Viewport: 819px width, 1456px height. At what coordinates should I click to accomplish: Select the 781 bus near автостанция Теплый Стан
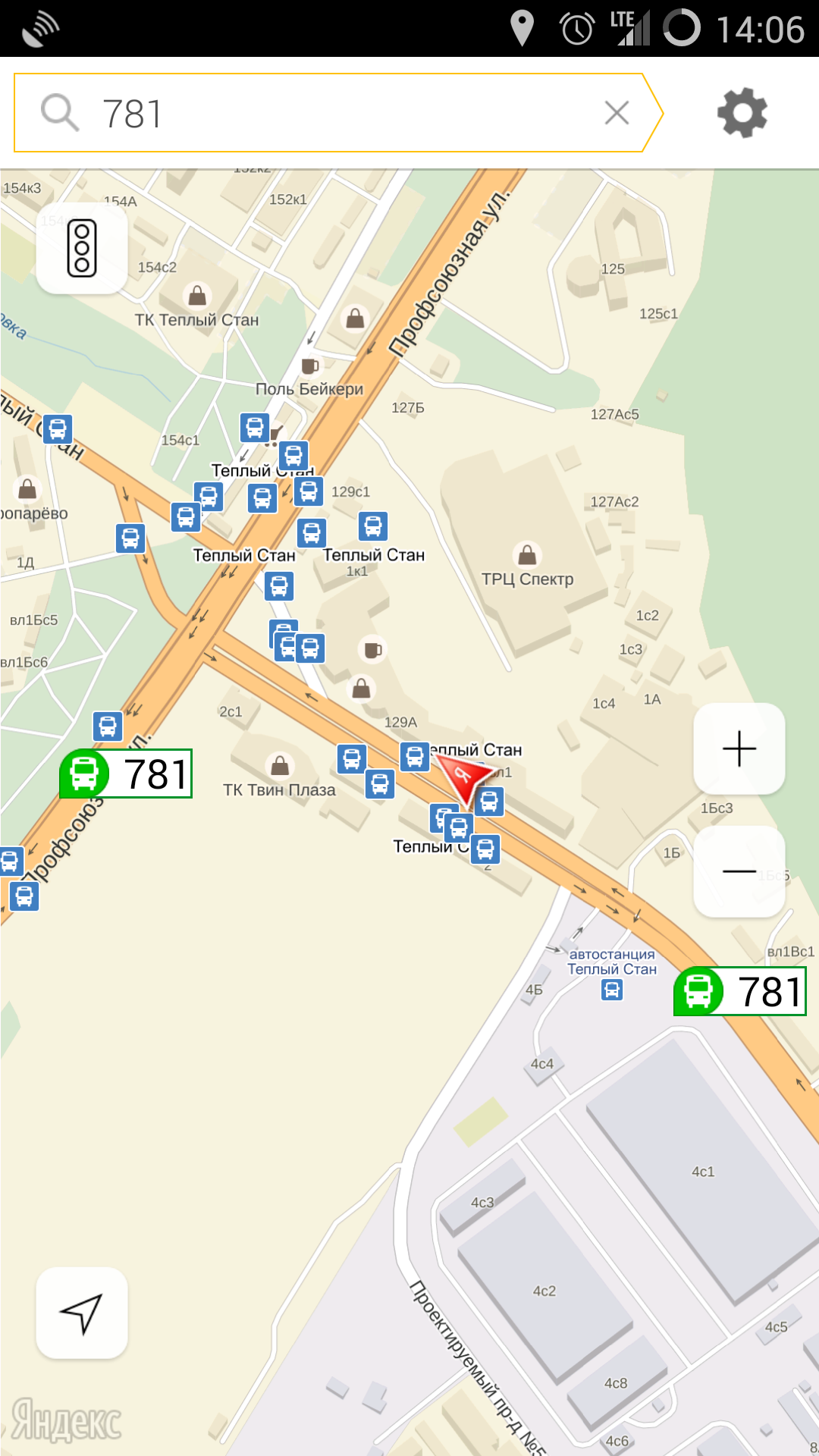click(x=739, y=991)
